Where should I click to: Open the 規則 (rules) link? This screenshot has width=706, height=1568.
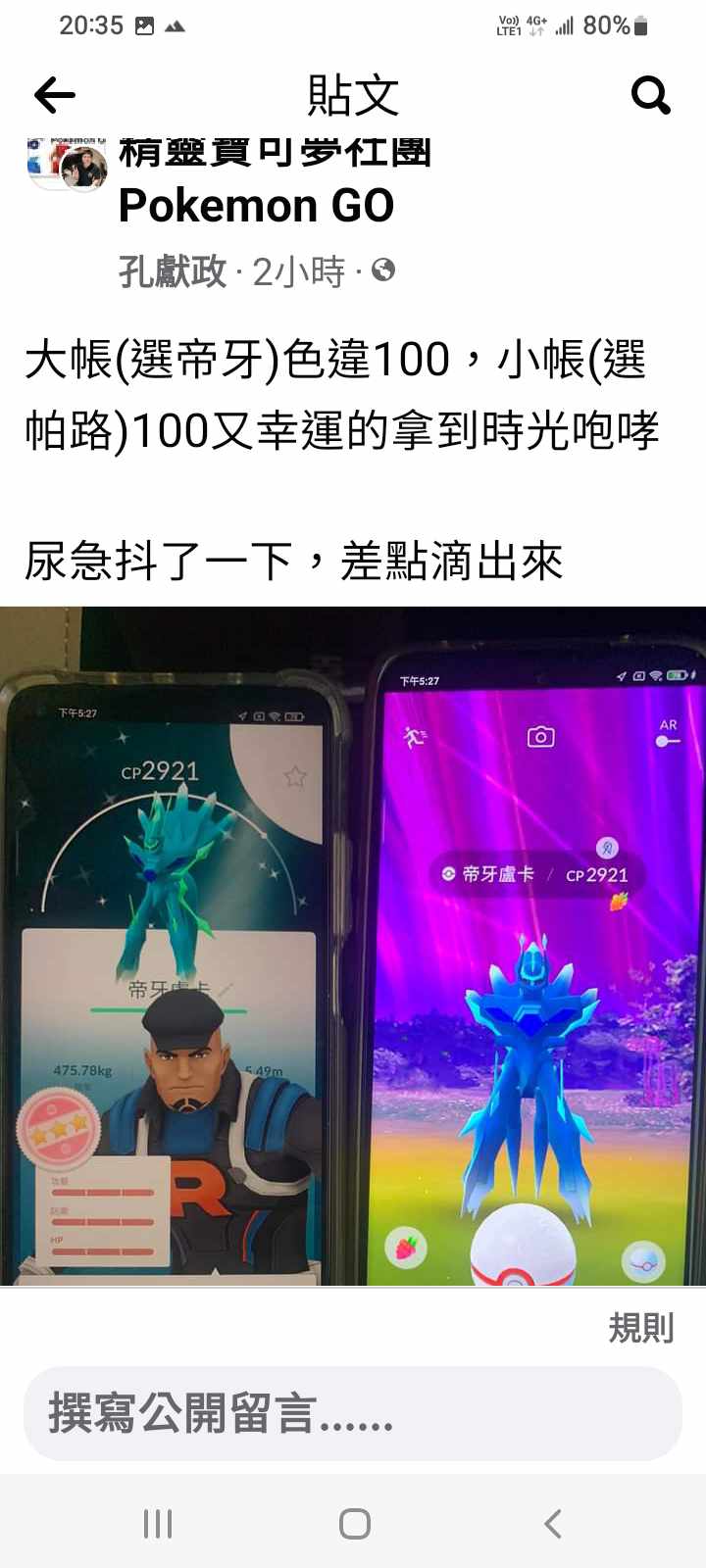pos(640,1328)
